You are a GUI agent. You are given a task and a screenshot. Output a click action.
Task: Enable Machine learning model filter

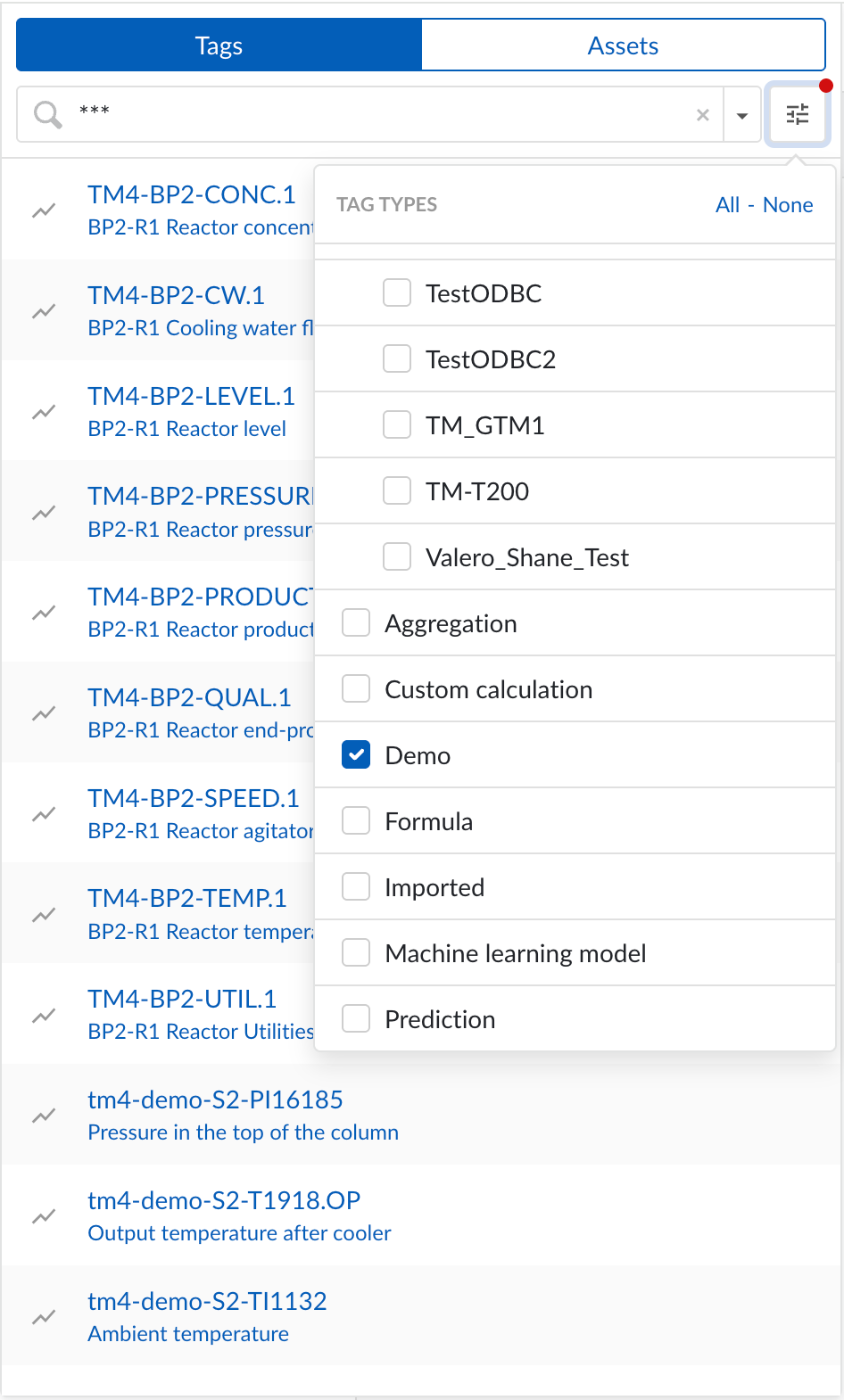(x=356, y=952)
